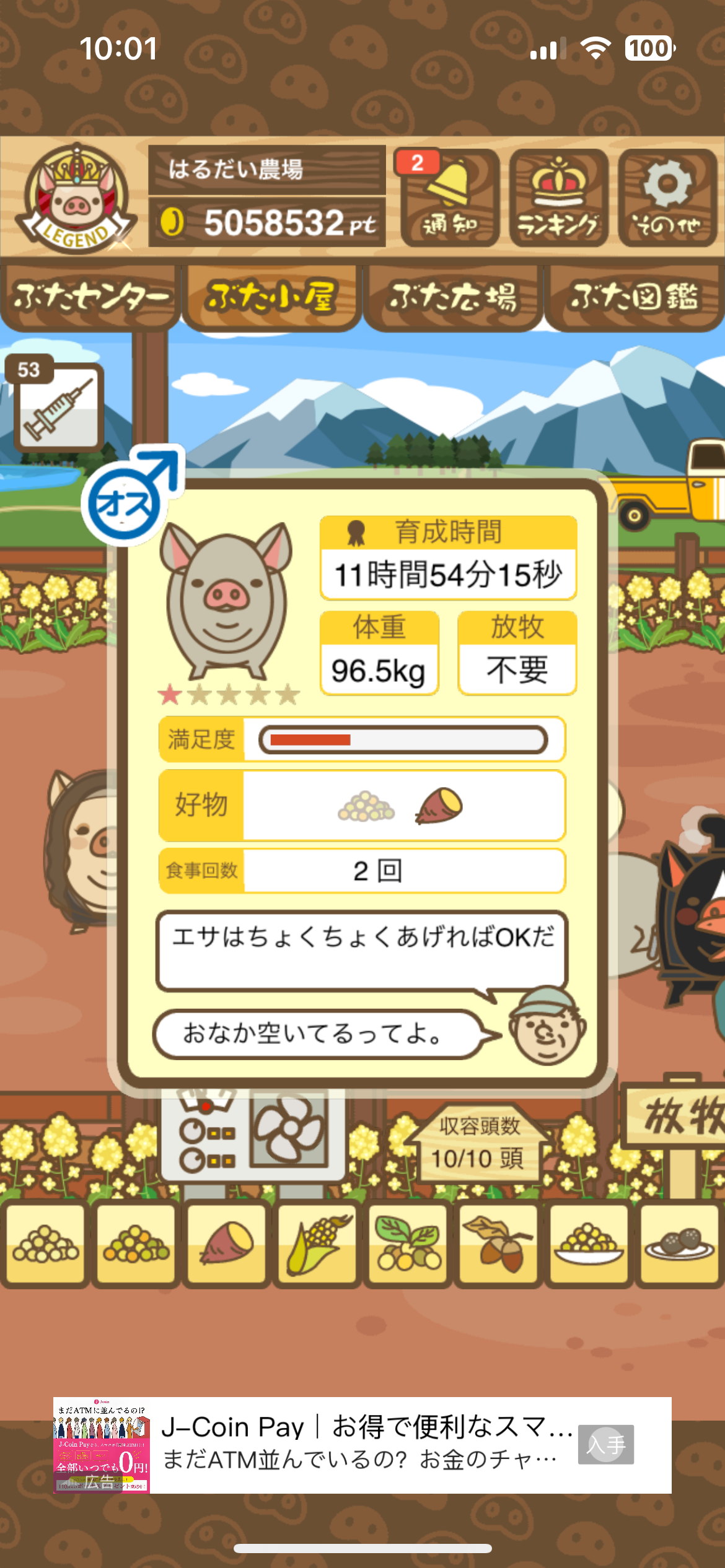Switch to ぶたセンター tab
This screenshot has width=725, height=1568.
point(90,298)
